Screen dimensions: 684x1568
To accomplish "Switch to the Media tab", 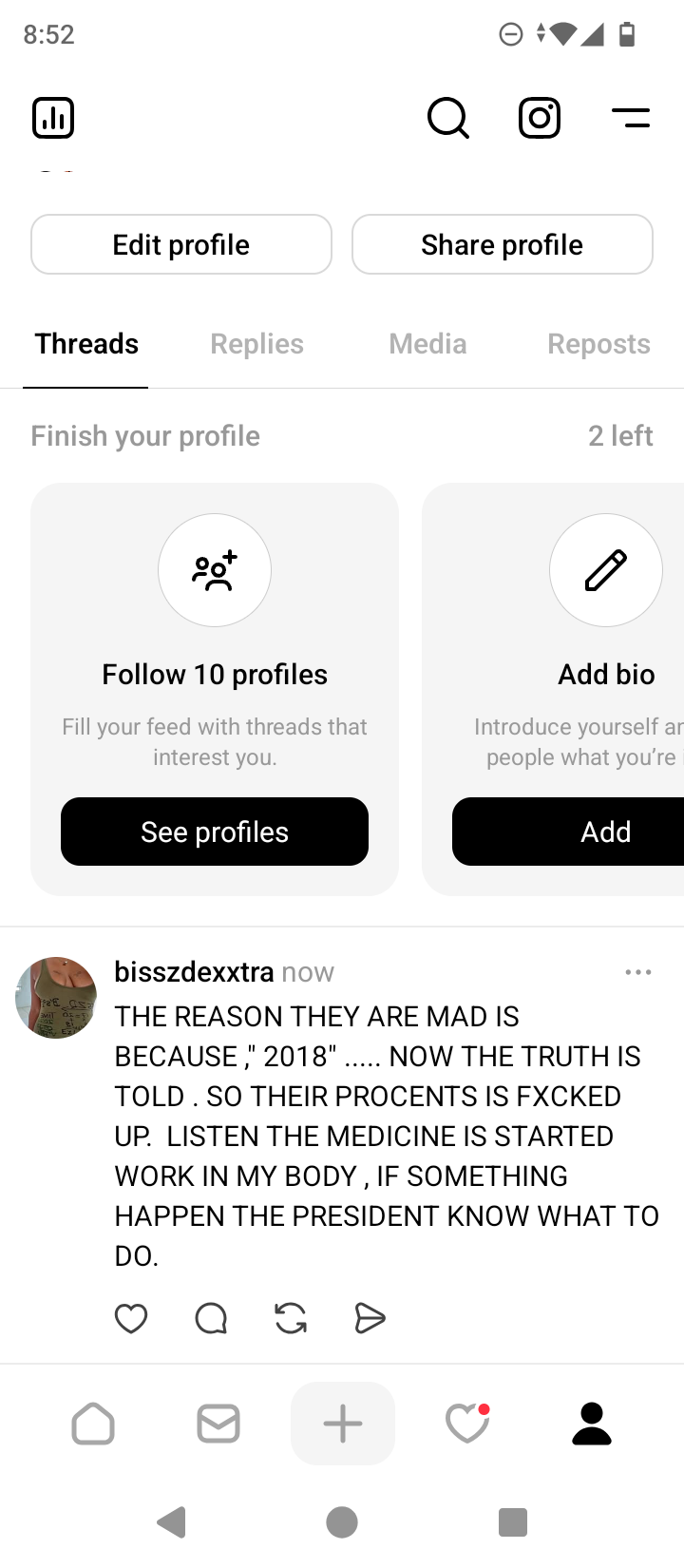I will click(x=427, y=344).
